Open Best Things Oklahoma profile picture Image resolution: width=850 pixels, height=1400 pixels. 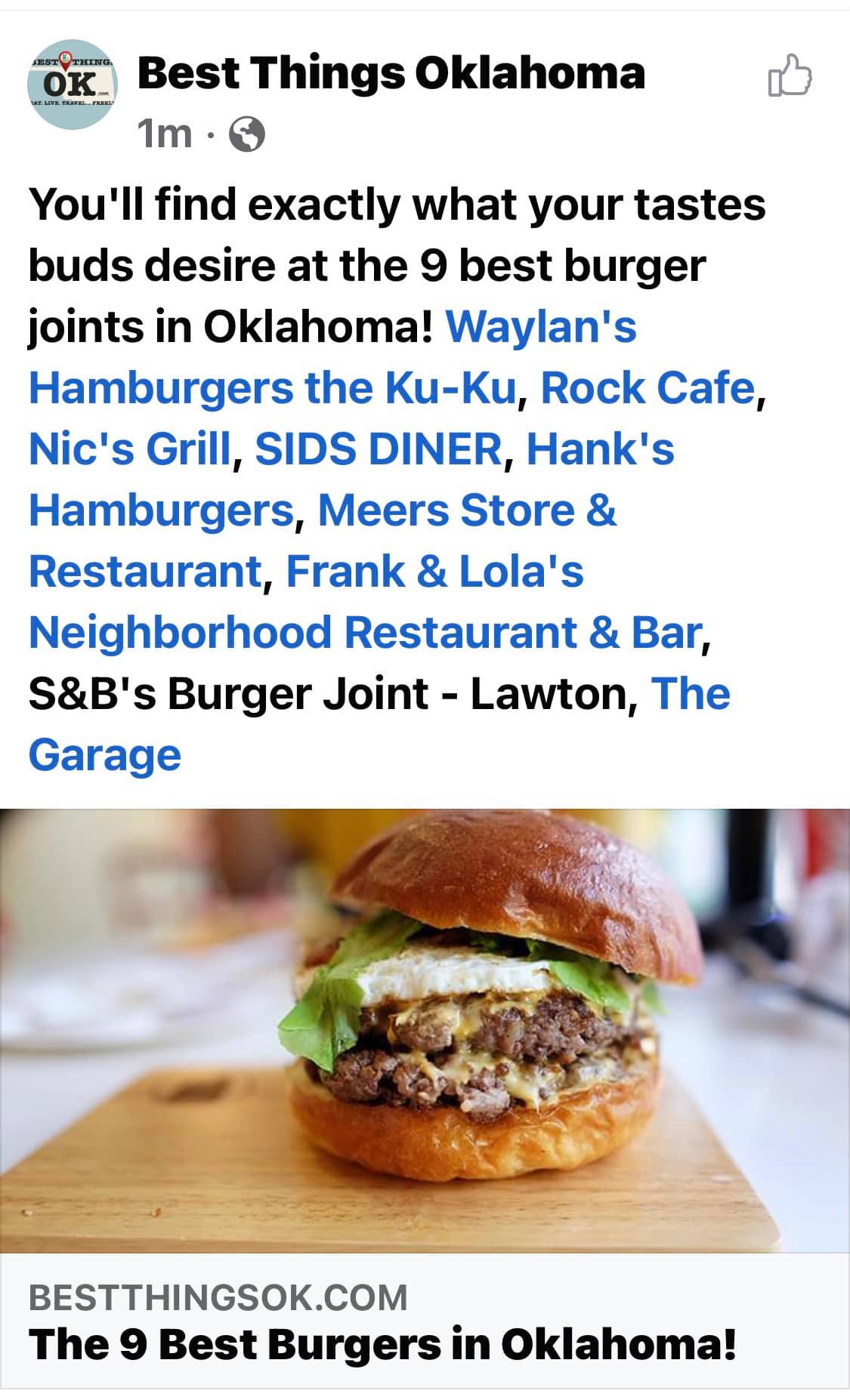pyautogui.click(x=73, y=85)
